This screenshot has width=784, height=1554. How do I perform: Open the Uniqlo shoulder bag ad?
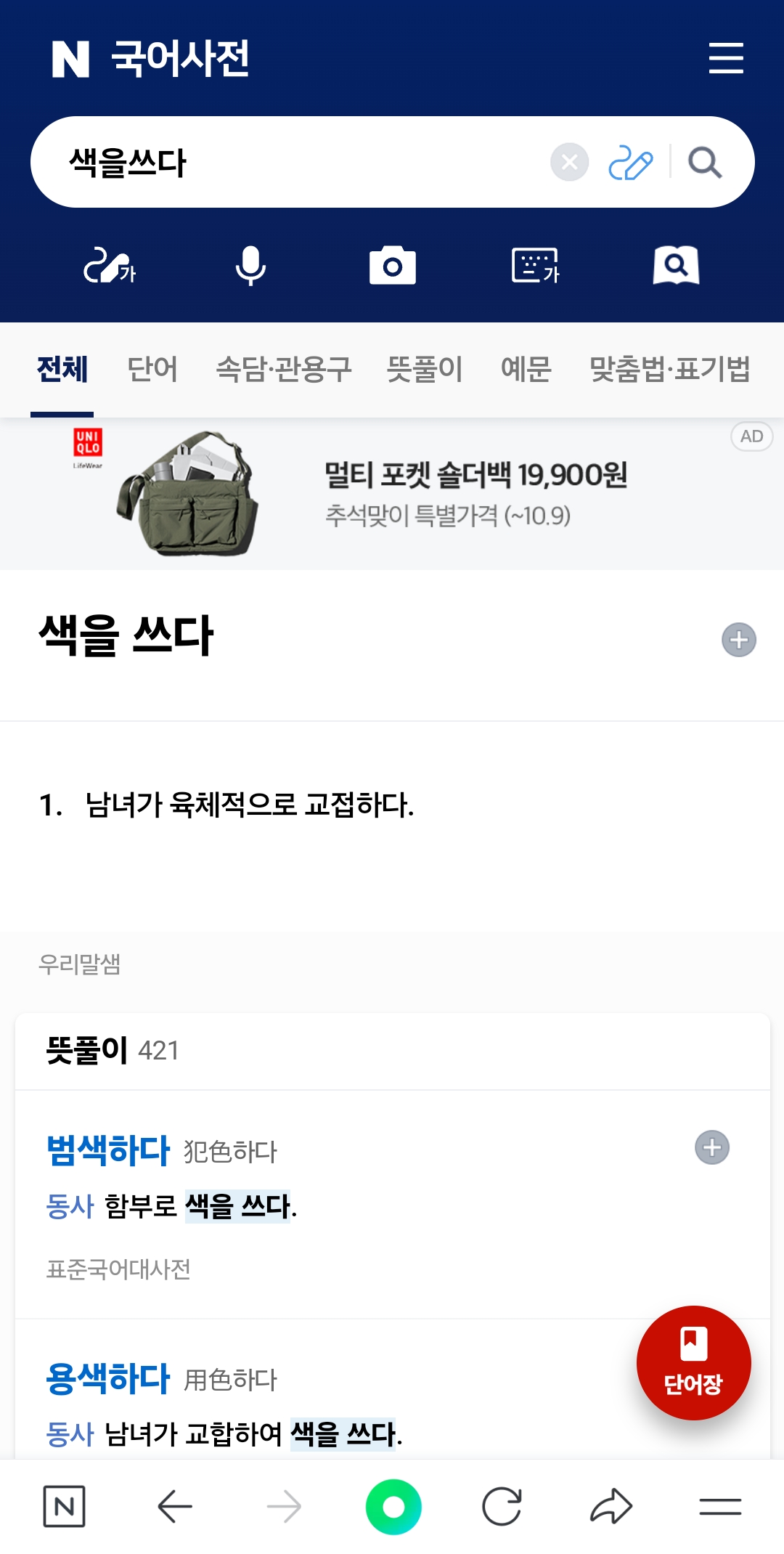click(392, 494)
